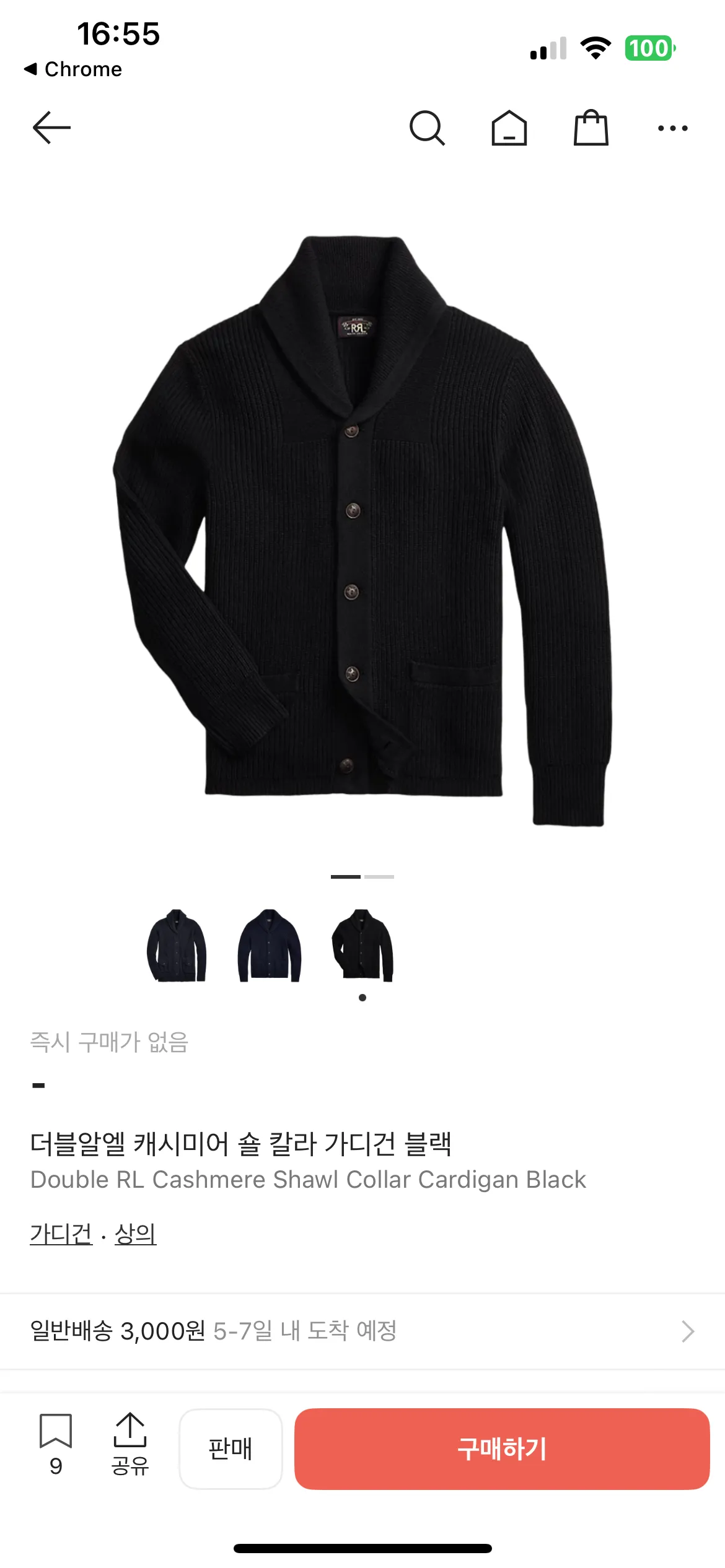Go to home via the home icon
Screen dimensions: 725x1568
click(509, 128)
